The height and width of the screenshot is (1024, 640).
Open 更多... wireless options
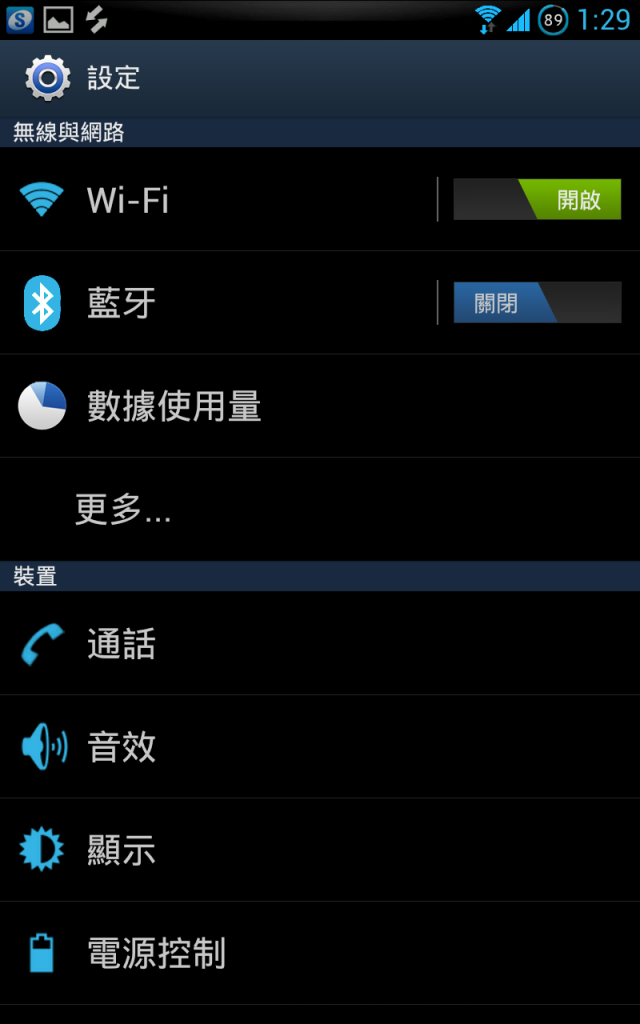pos(320,509)
